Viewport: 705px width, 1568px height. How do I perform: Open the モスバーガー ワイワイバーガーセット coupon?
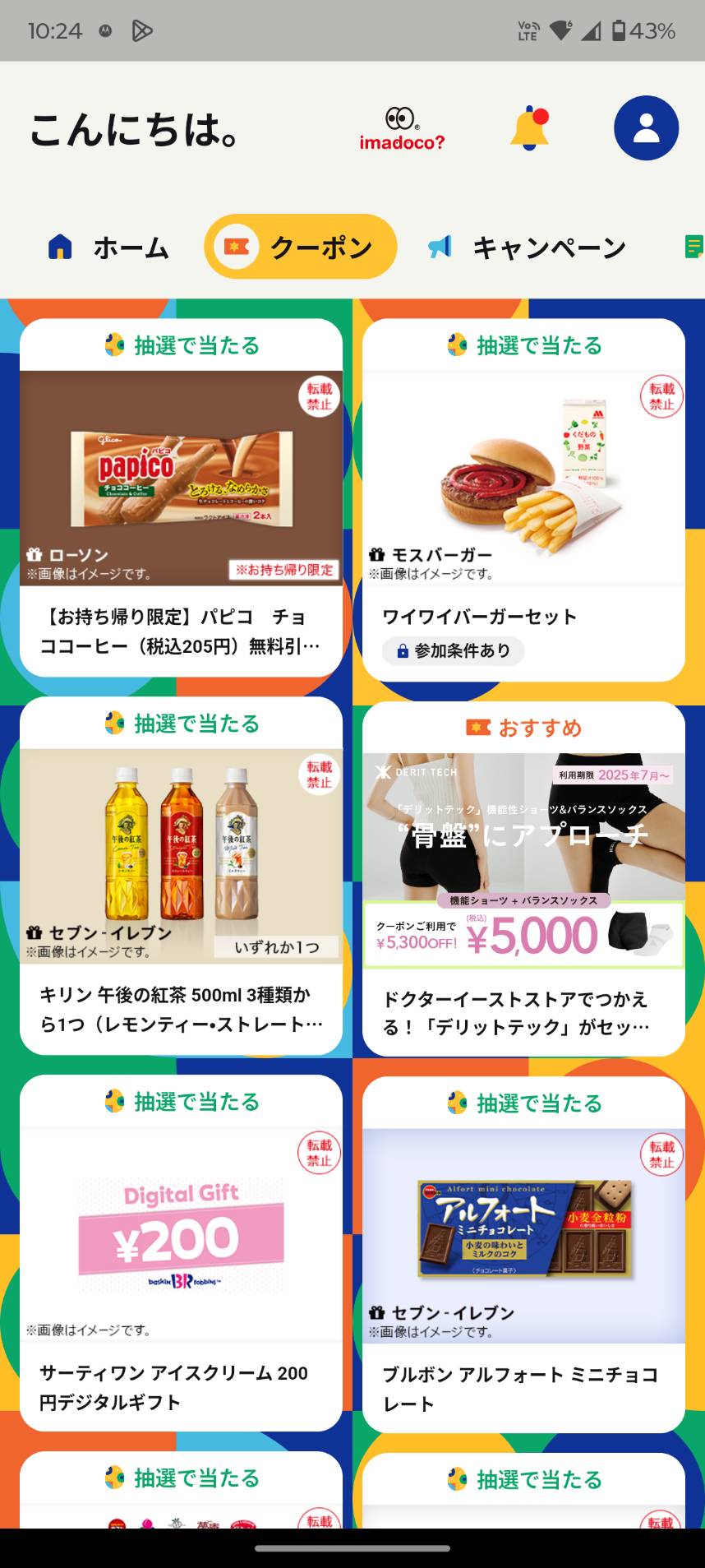tap(523, 500)
